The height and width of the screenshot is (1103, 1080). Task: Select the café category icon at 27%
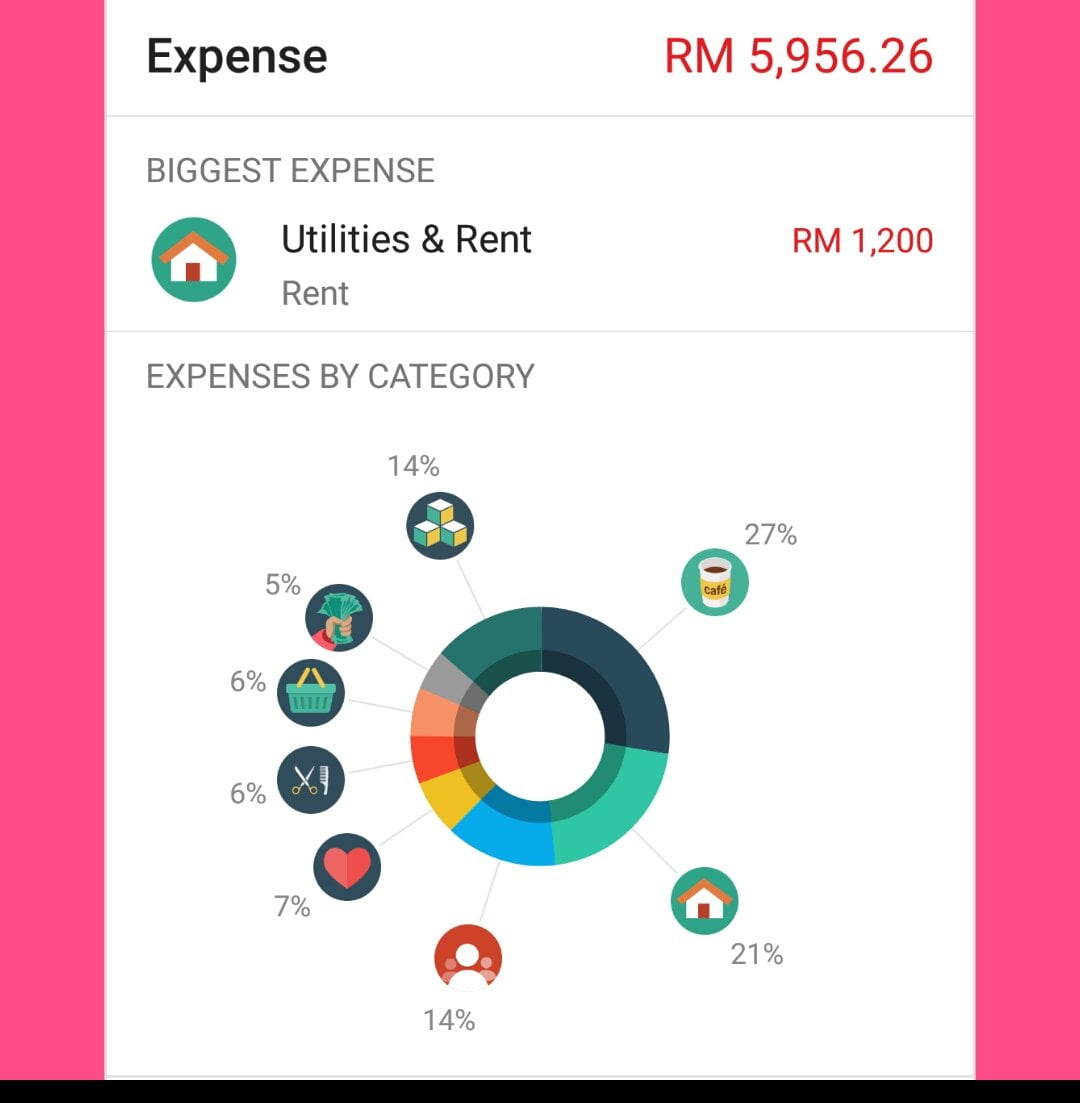point(714,582)
